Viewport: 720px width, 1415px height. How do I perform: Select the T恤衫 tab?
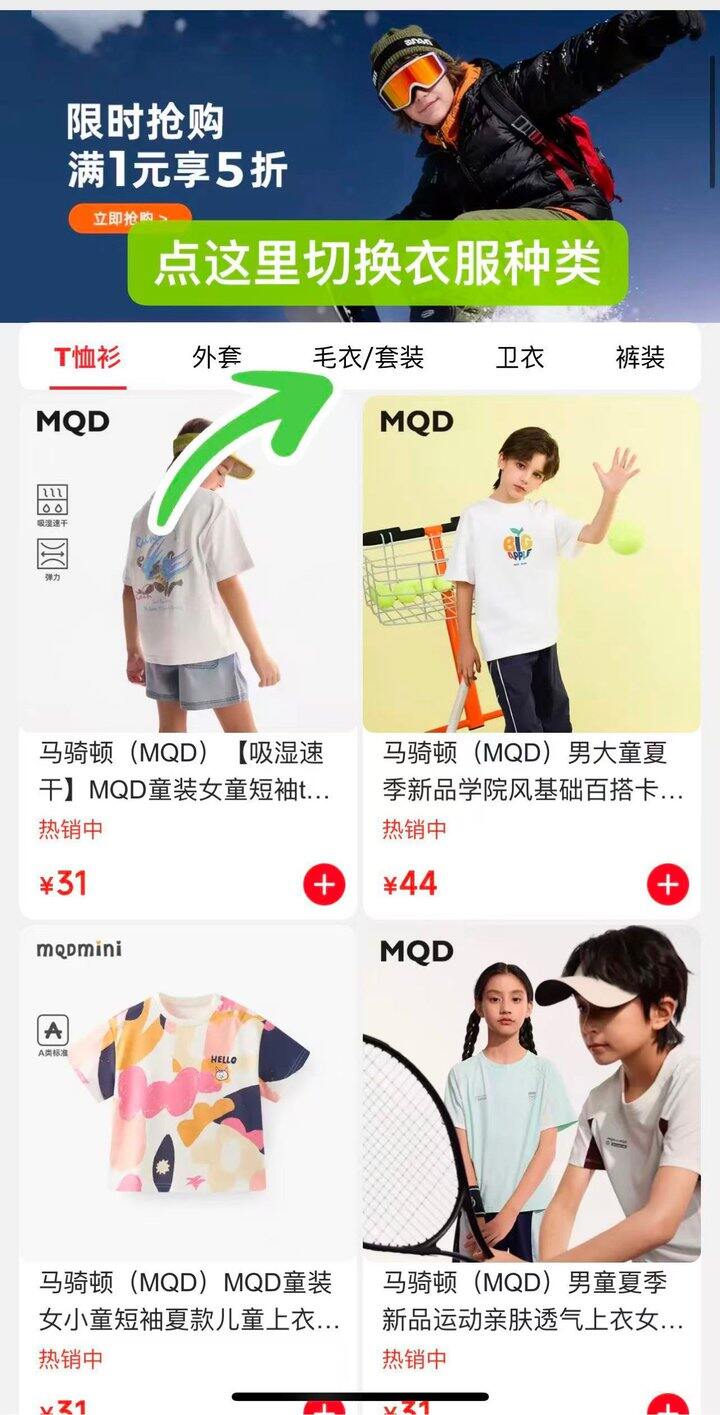88,357
